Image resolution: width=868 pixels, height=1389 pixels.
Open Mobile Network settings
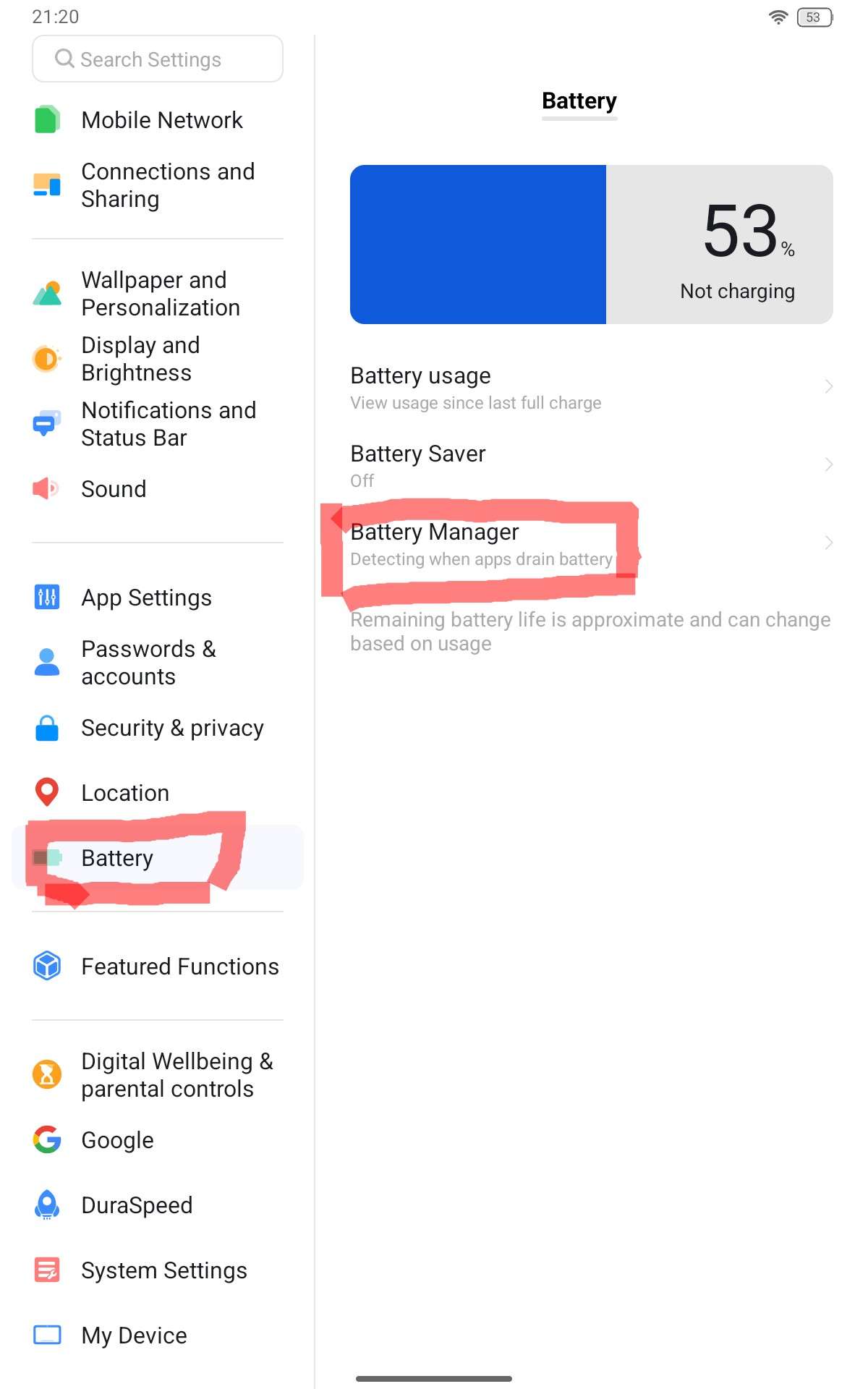point(161,120)
